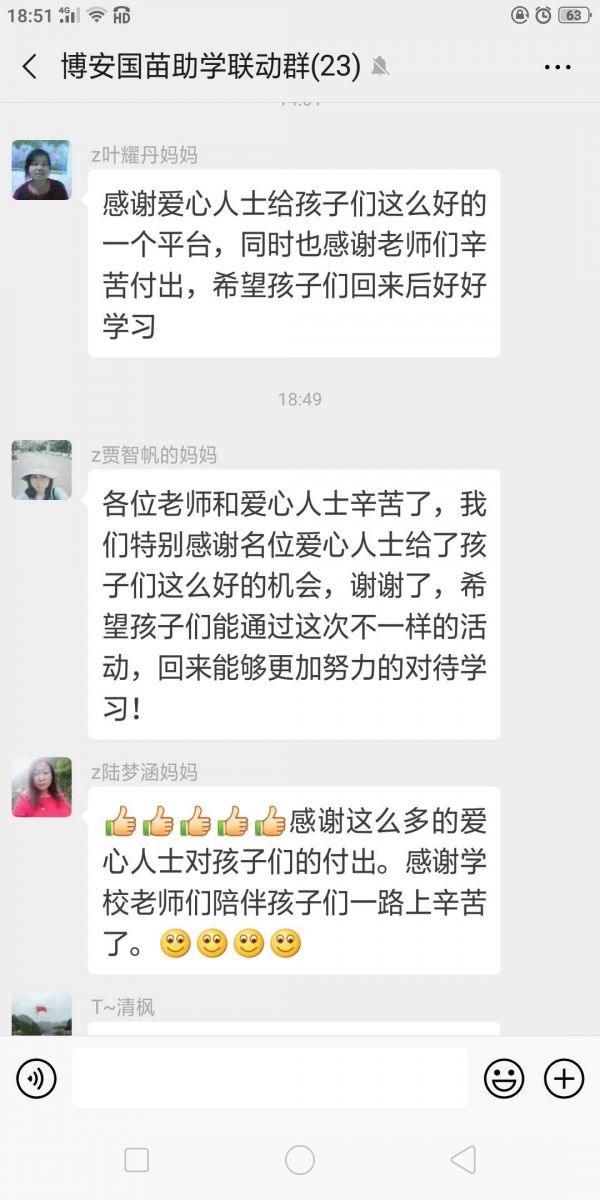Open the plus attachment menu
This screenshot has width=600, height=1200.
pyautogui.click(x=564, y=1078)
